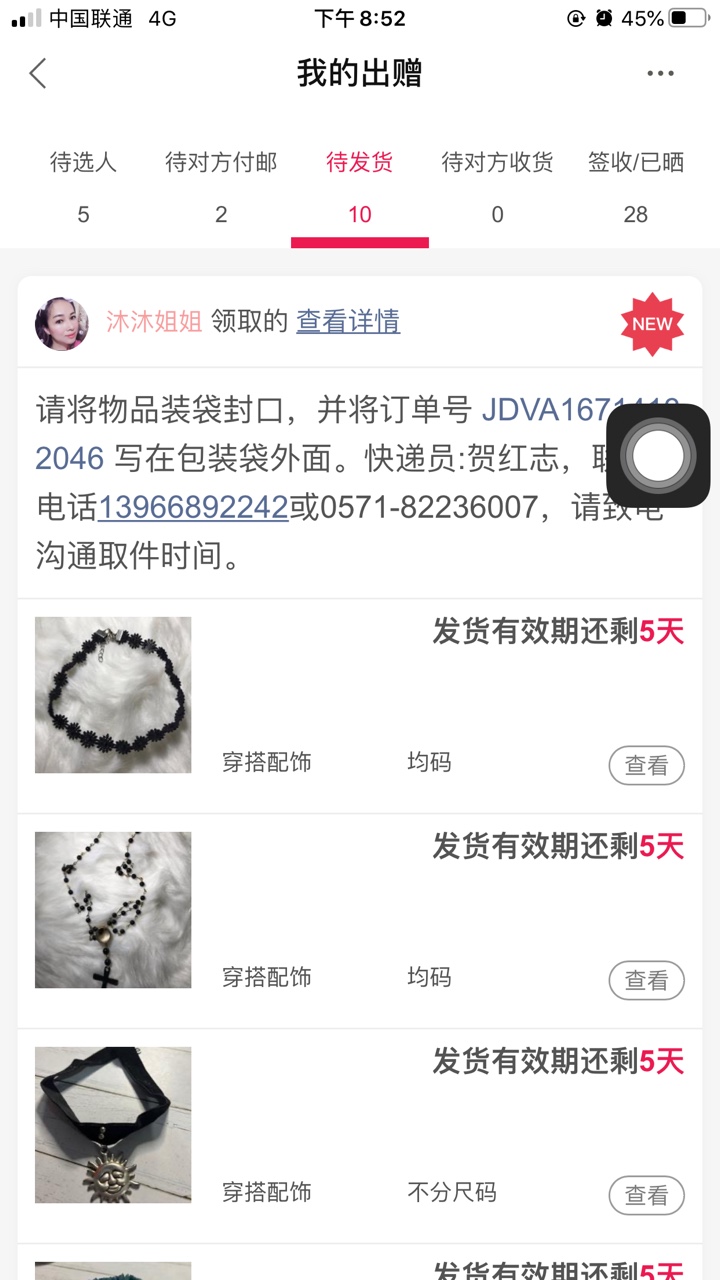The image size is (720, 1280).
Task: View the cross rosary necklace photo
Action: point(113,910)
